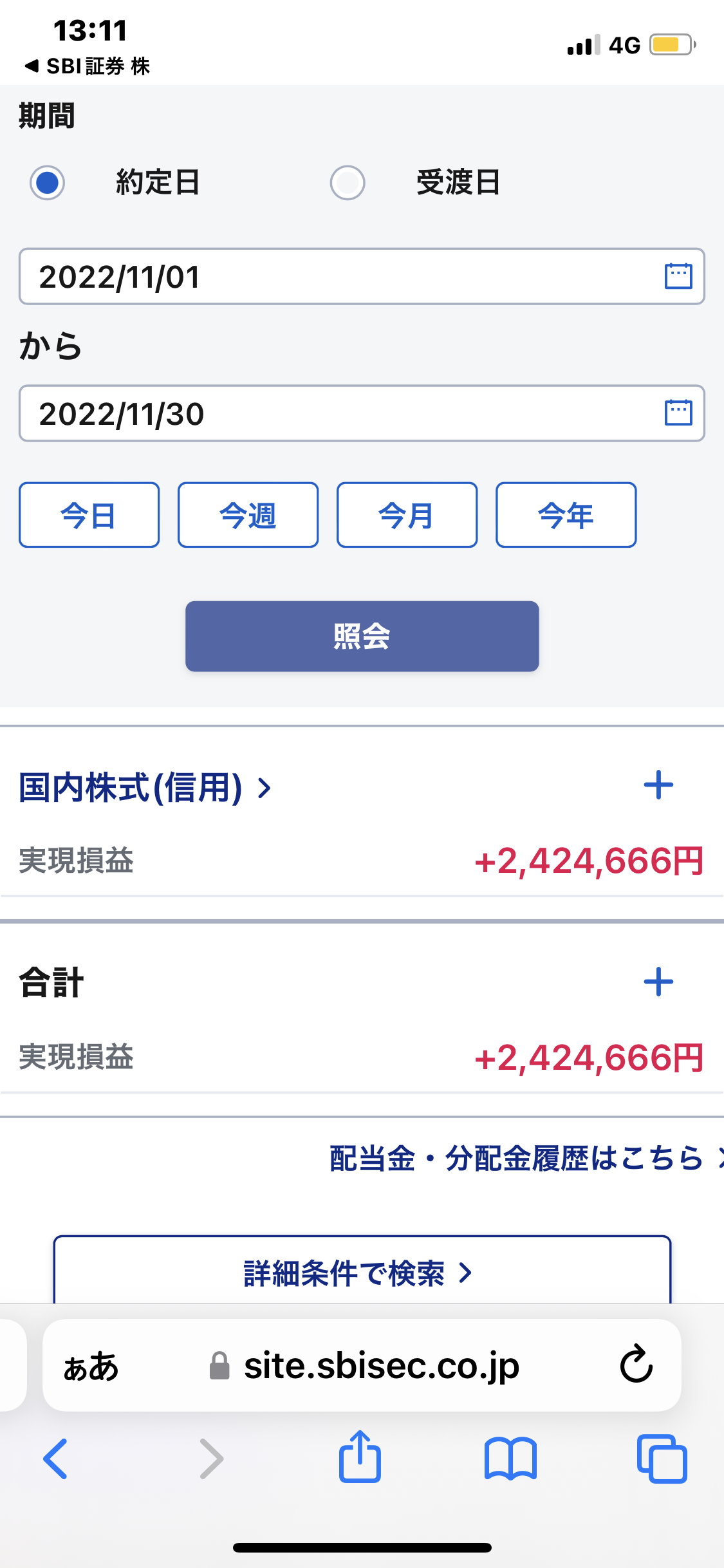Expand the 合計 section plus
Viewport: 724px width, 1568px height.
coord(658,982)
